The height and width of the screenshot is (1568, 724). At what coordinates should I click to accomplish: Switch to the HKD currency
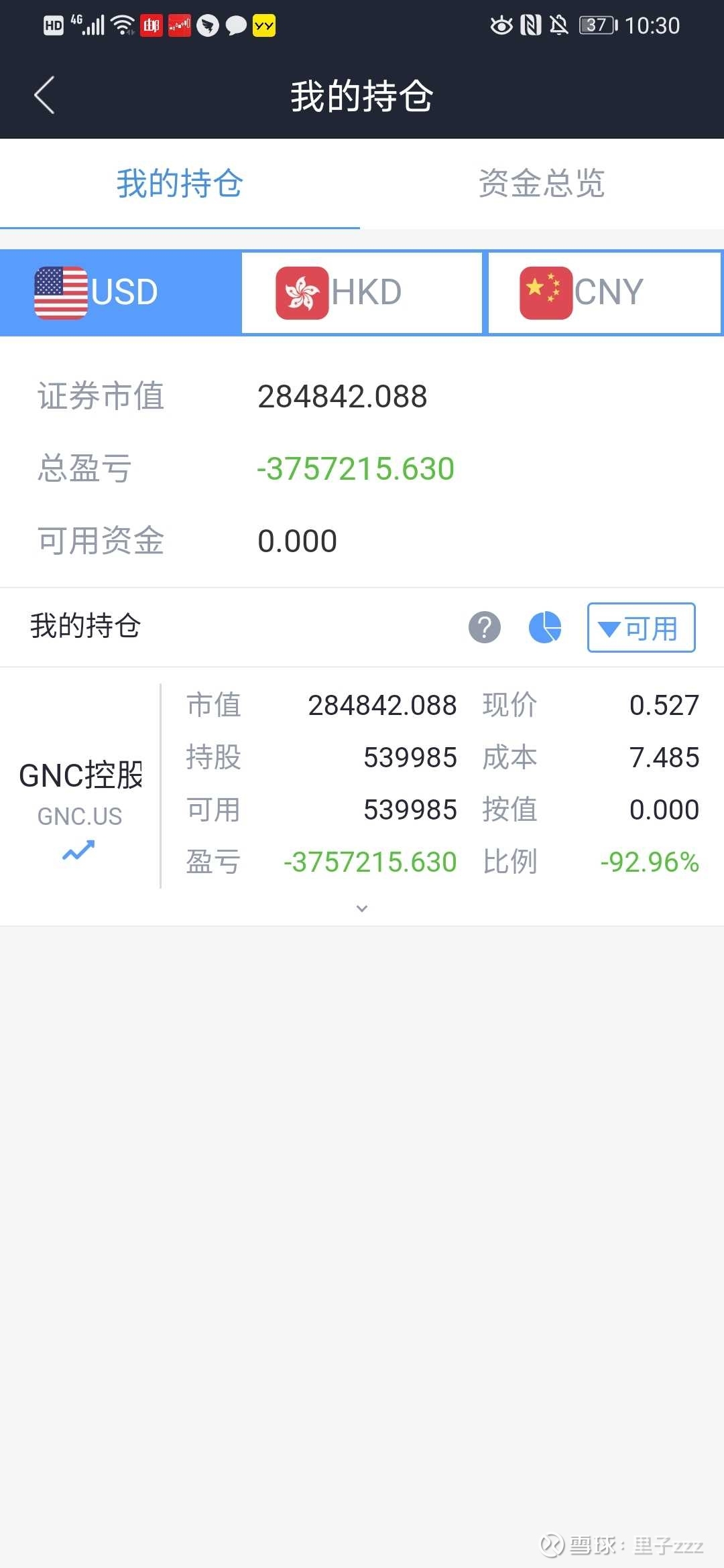[x=362, y=292]
